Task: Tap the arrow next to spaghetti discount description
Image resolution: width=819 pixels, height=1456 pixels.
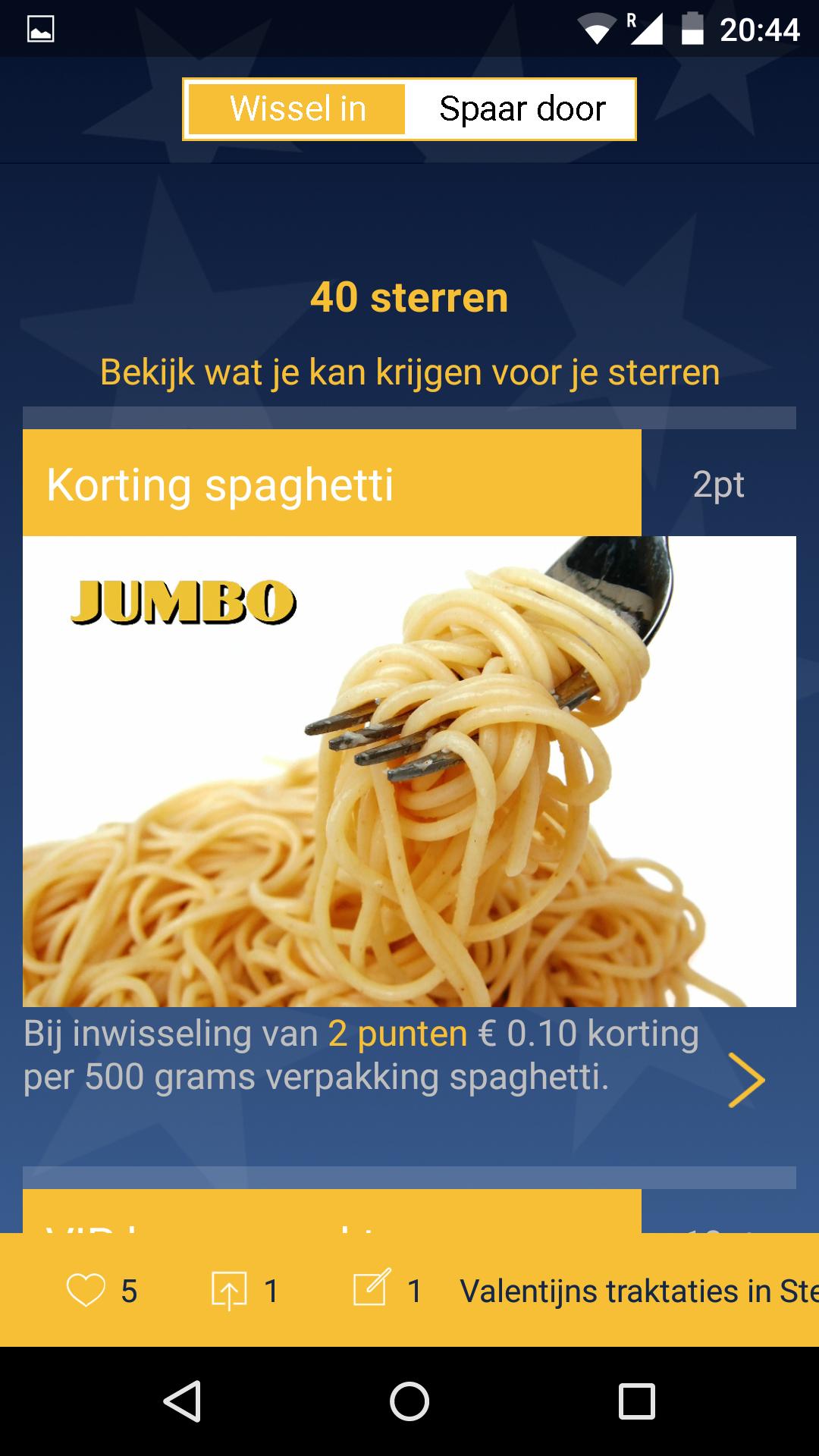Action: 746,1080
